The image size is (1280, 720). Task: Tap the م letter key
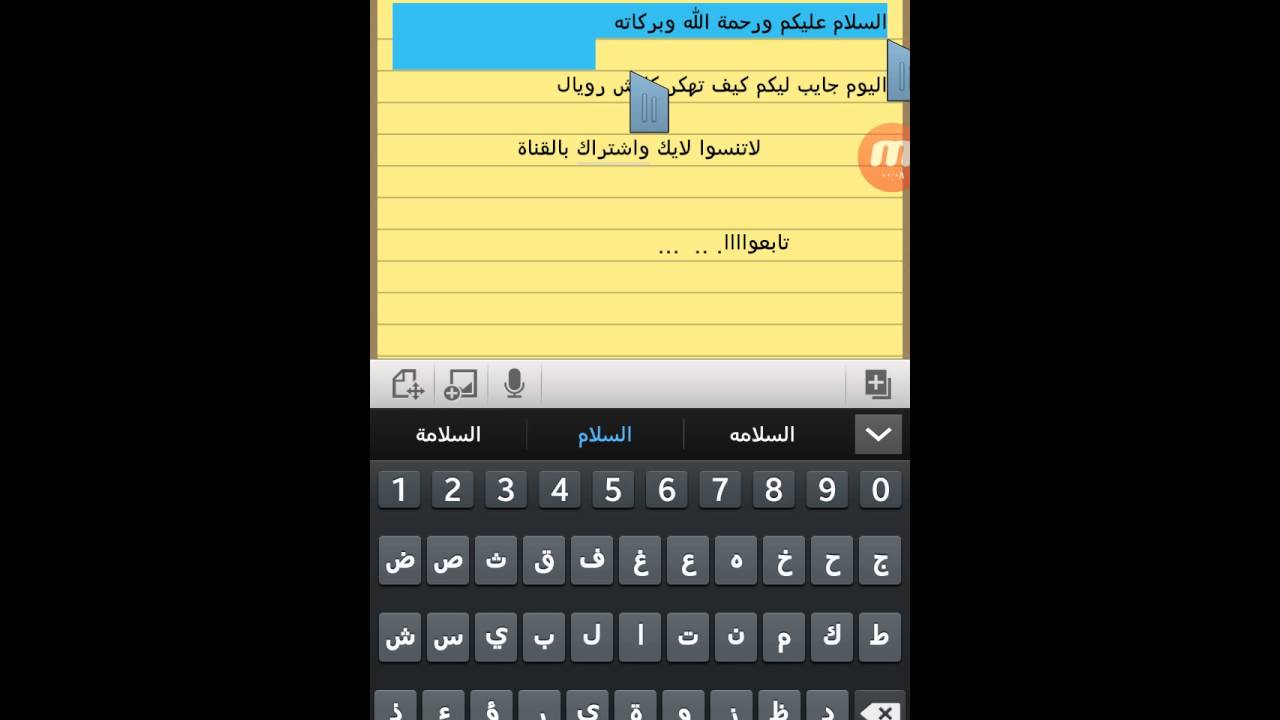click(x=784, y=637)
